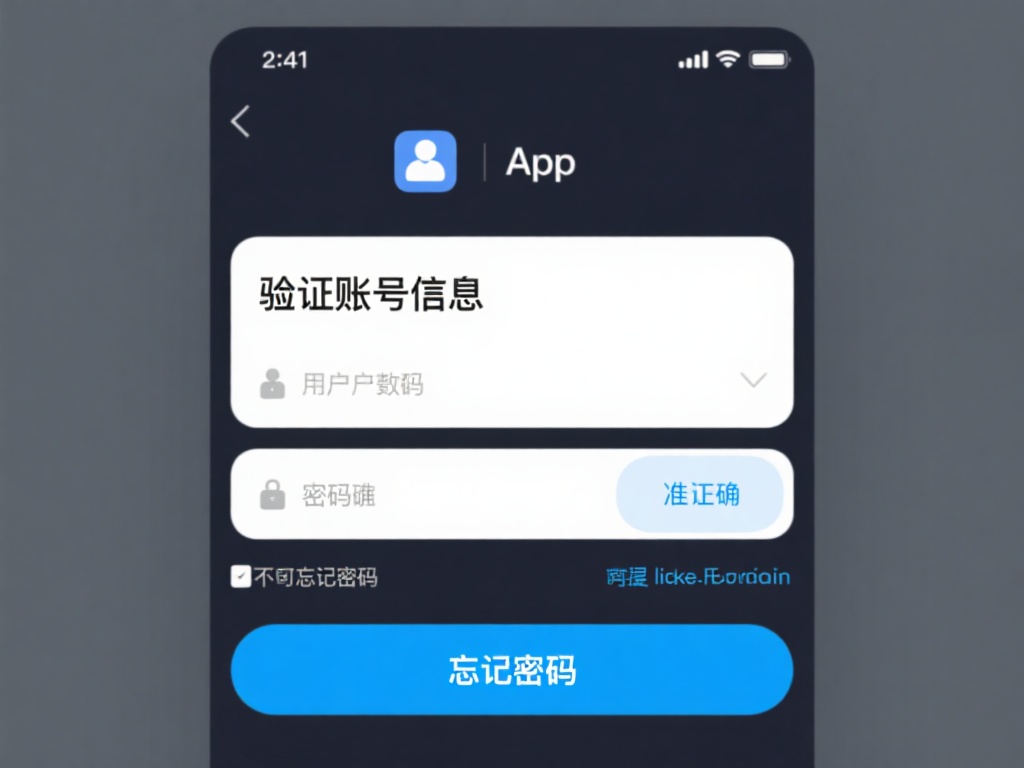The height and width of the screenshot is (768, 1024).
Task: Expand the account dropdown chevron
Action: (752, 380)
